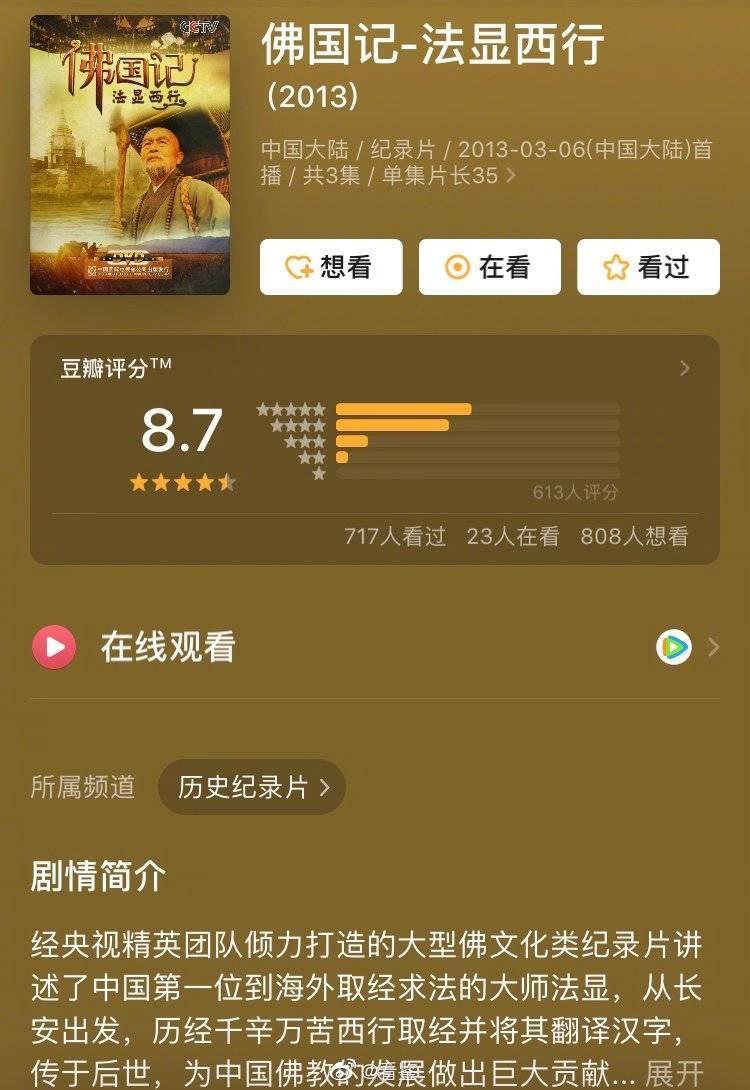Expand the full details after 单集片长35
Image resolution: width=750 pixels, height=1090 pixels.
tap(511, 176)
